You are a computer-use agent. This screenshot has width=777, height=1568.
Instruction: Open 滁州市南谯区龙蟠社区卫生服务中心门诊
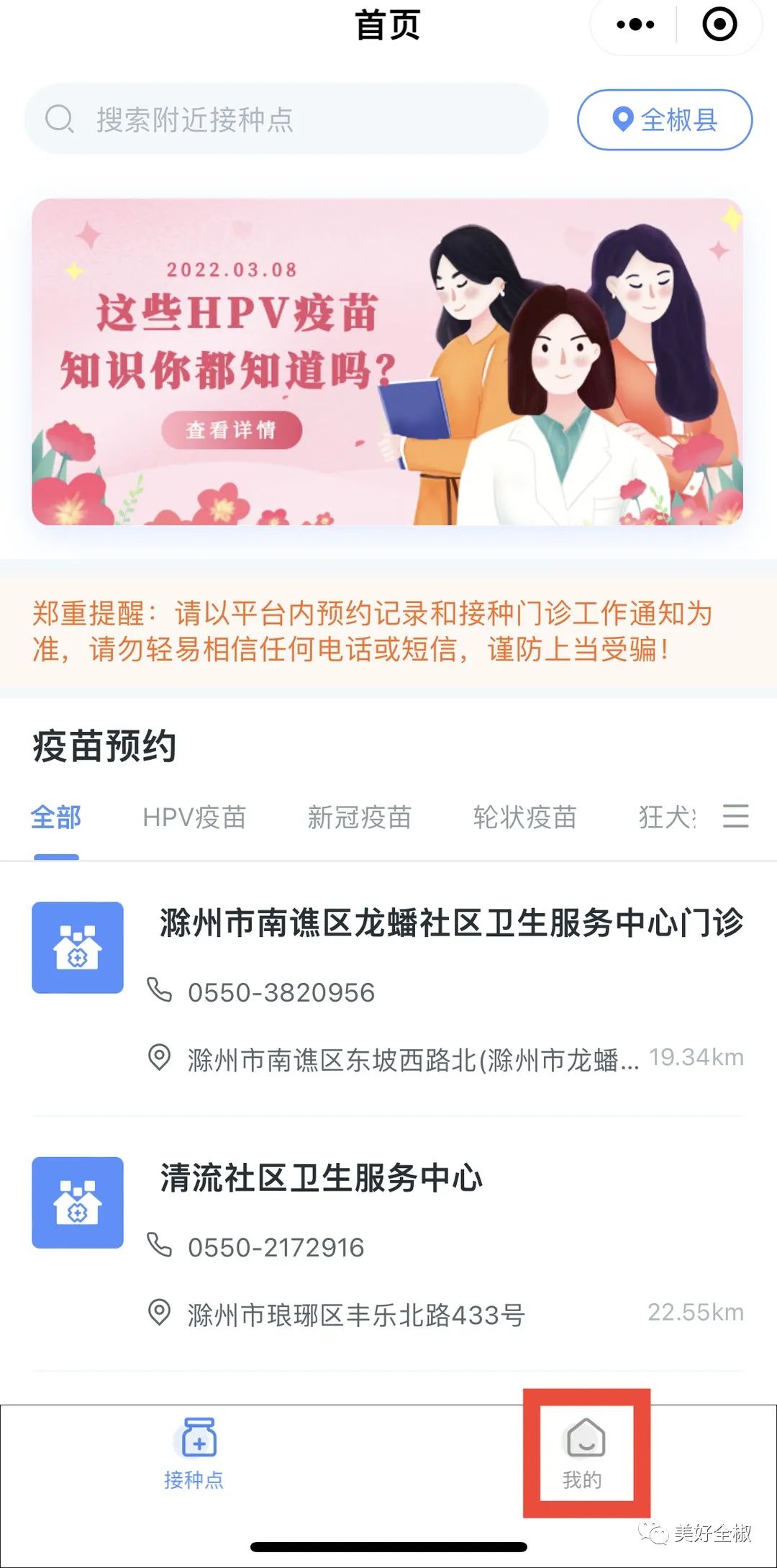pos(451,923)
